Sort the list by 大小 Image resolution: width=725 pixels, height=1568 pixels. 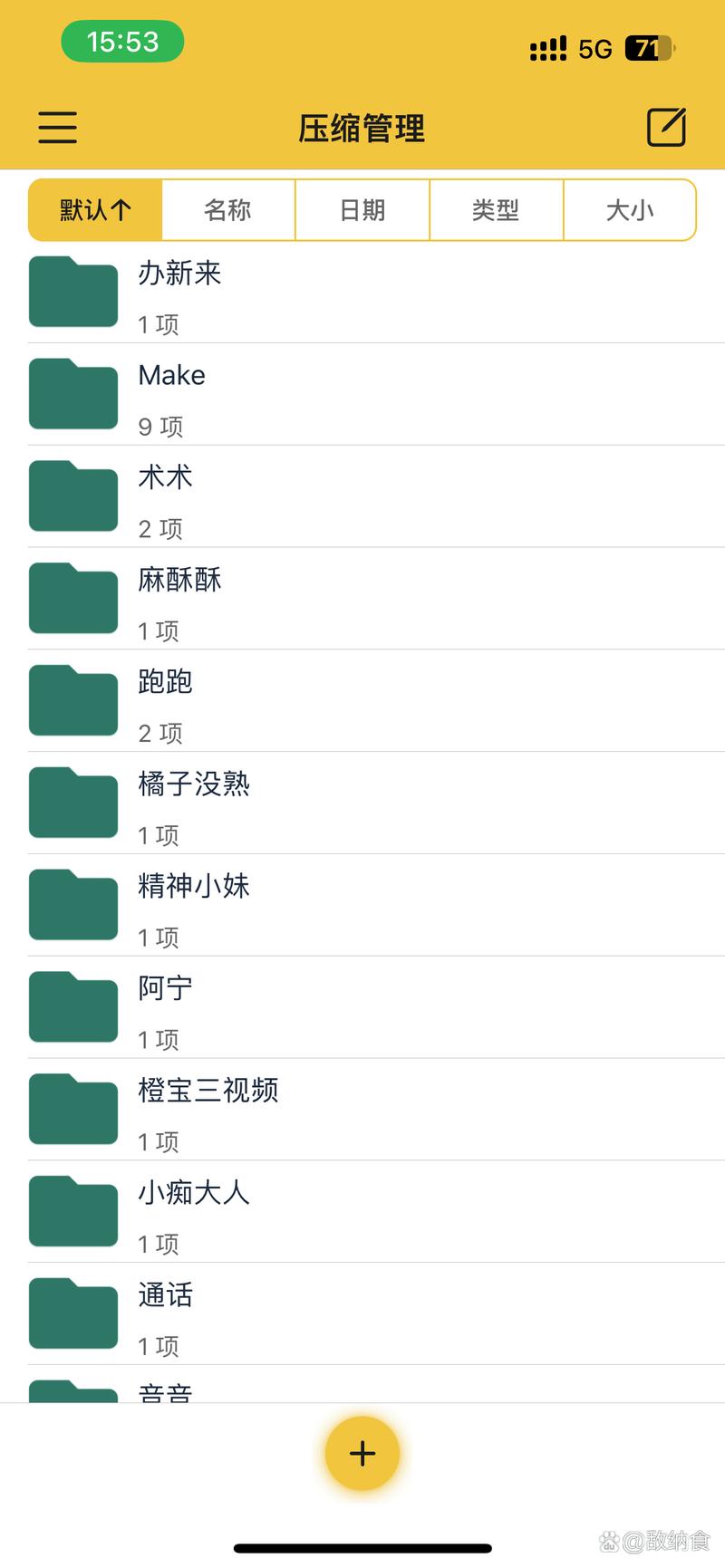pyautogui.click(x=630, y=210)
